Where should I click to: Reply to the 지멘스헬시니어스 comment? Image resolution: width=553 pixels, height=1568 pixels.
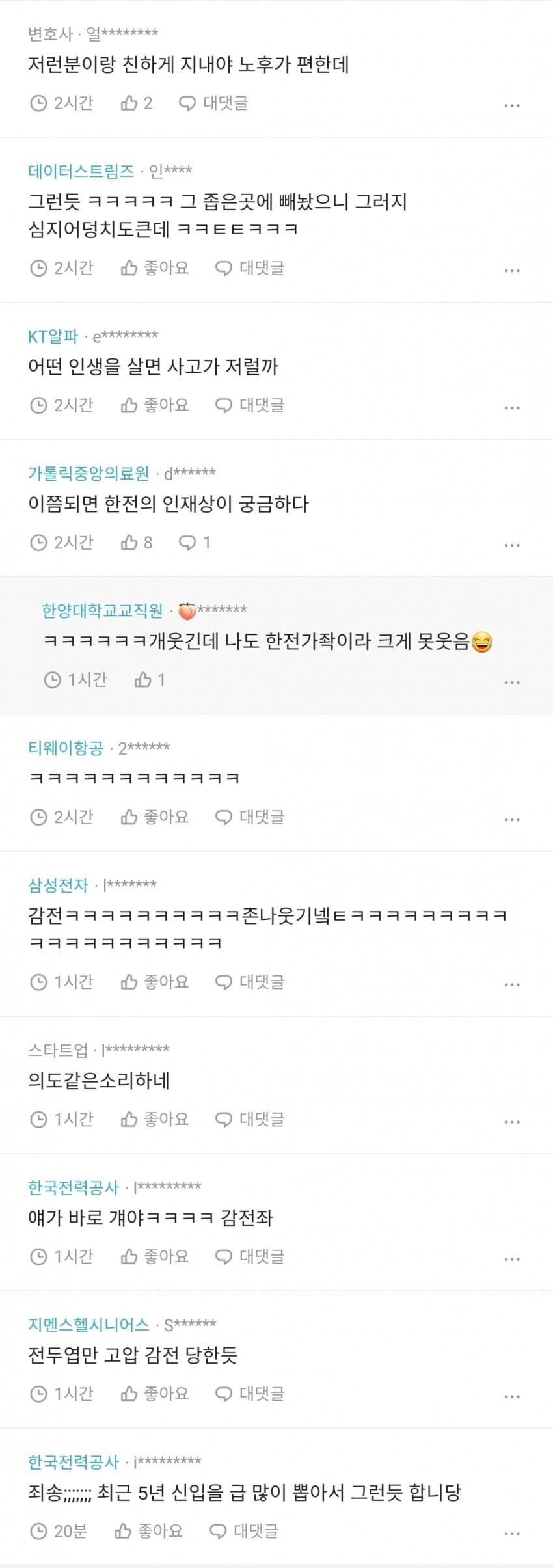tap(250, 1394)
